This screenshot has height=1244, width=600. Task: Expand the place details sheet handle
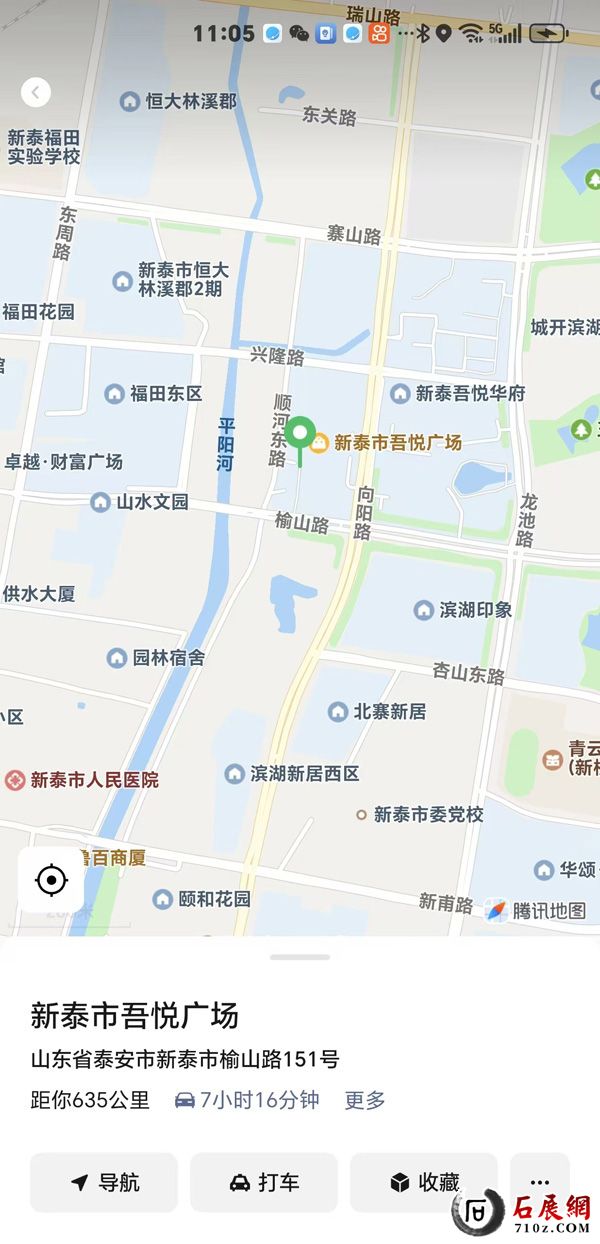[300, 957]
